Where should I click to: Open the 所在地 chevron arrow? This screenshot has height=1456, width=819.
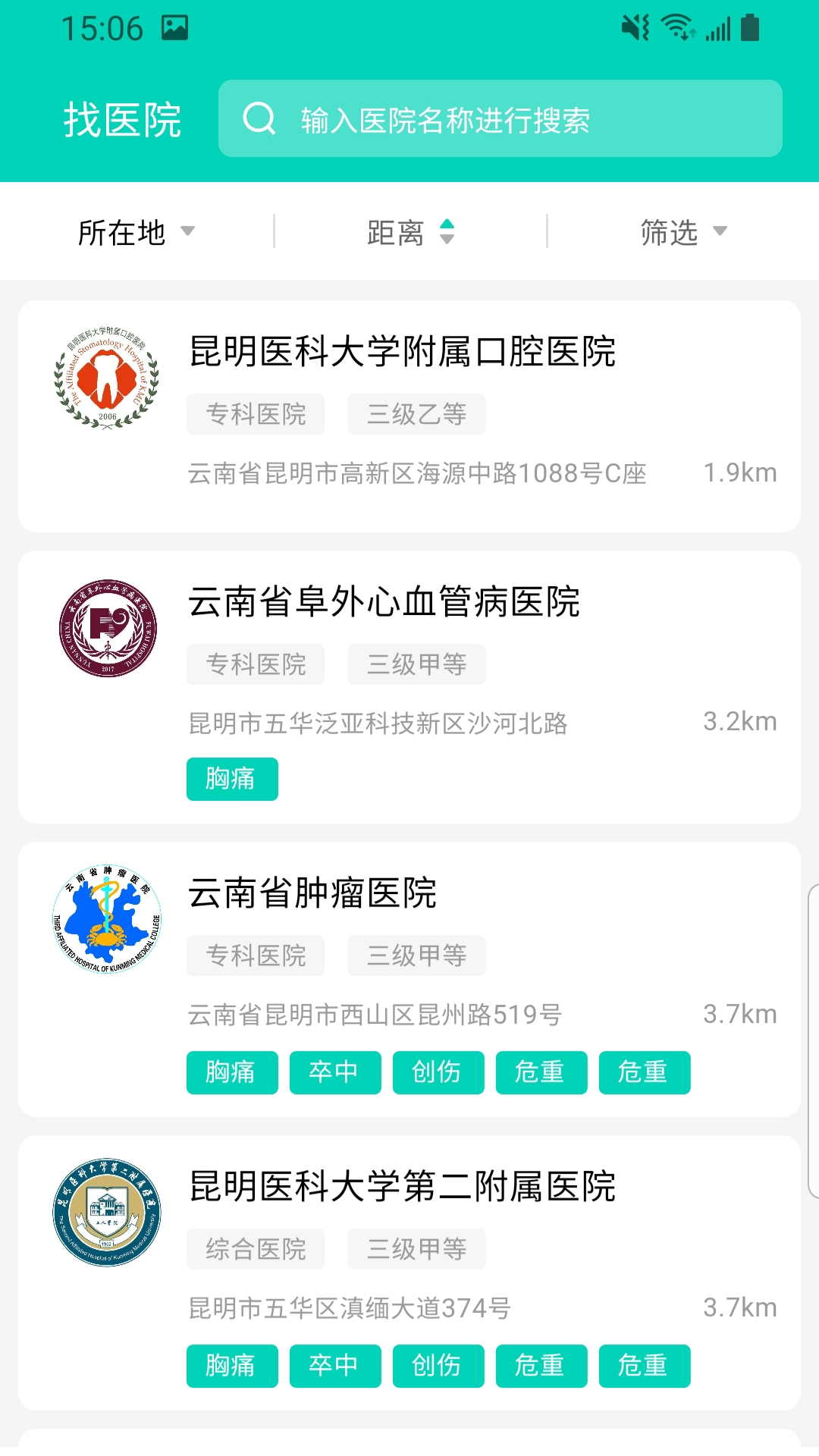pyautogui.click(x=189, y=233)
